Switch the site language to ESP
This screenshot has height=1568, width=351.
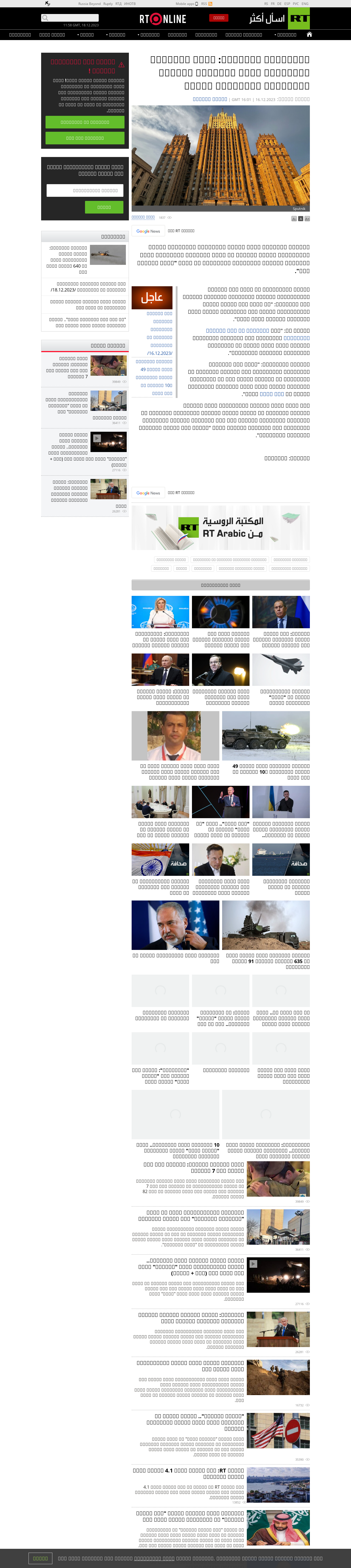pos(287,4)
